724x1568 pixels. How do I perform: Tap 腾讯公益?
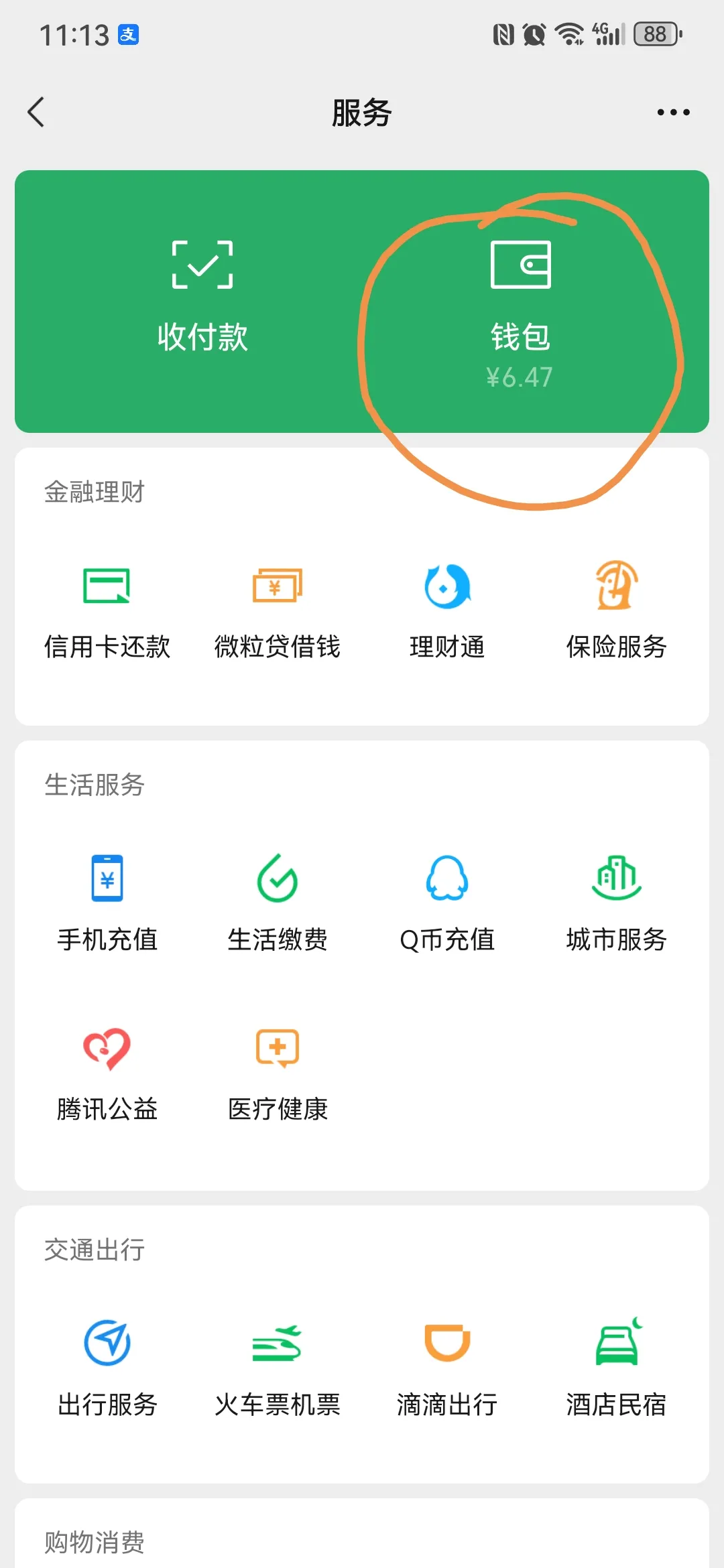(107, 1072)
